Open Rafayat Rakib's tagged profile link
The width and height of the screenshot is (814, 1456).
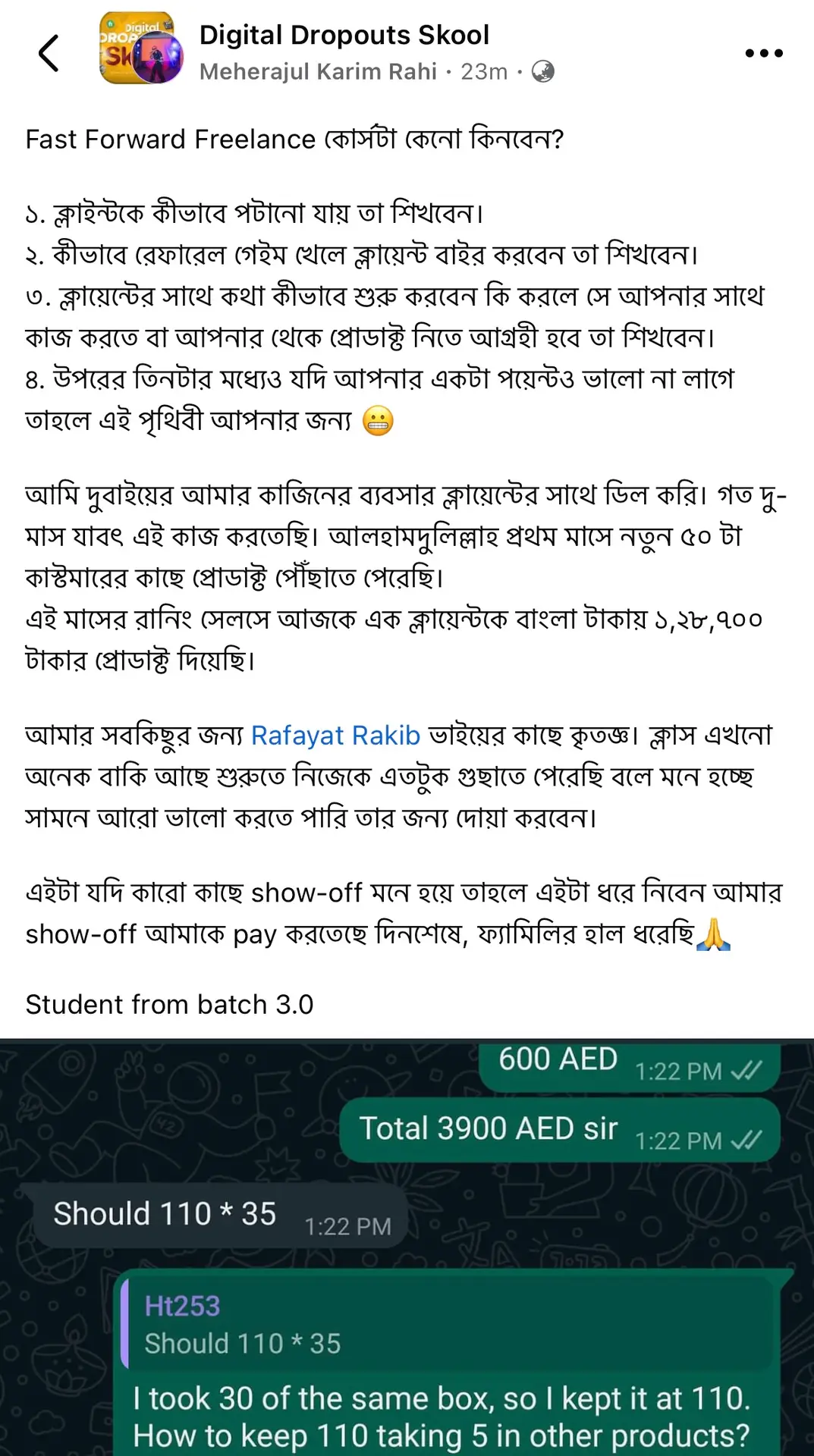click(x=335, y=735)
